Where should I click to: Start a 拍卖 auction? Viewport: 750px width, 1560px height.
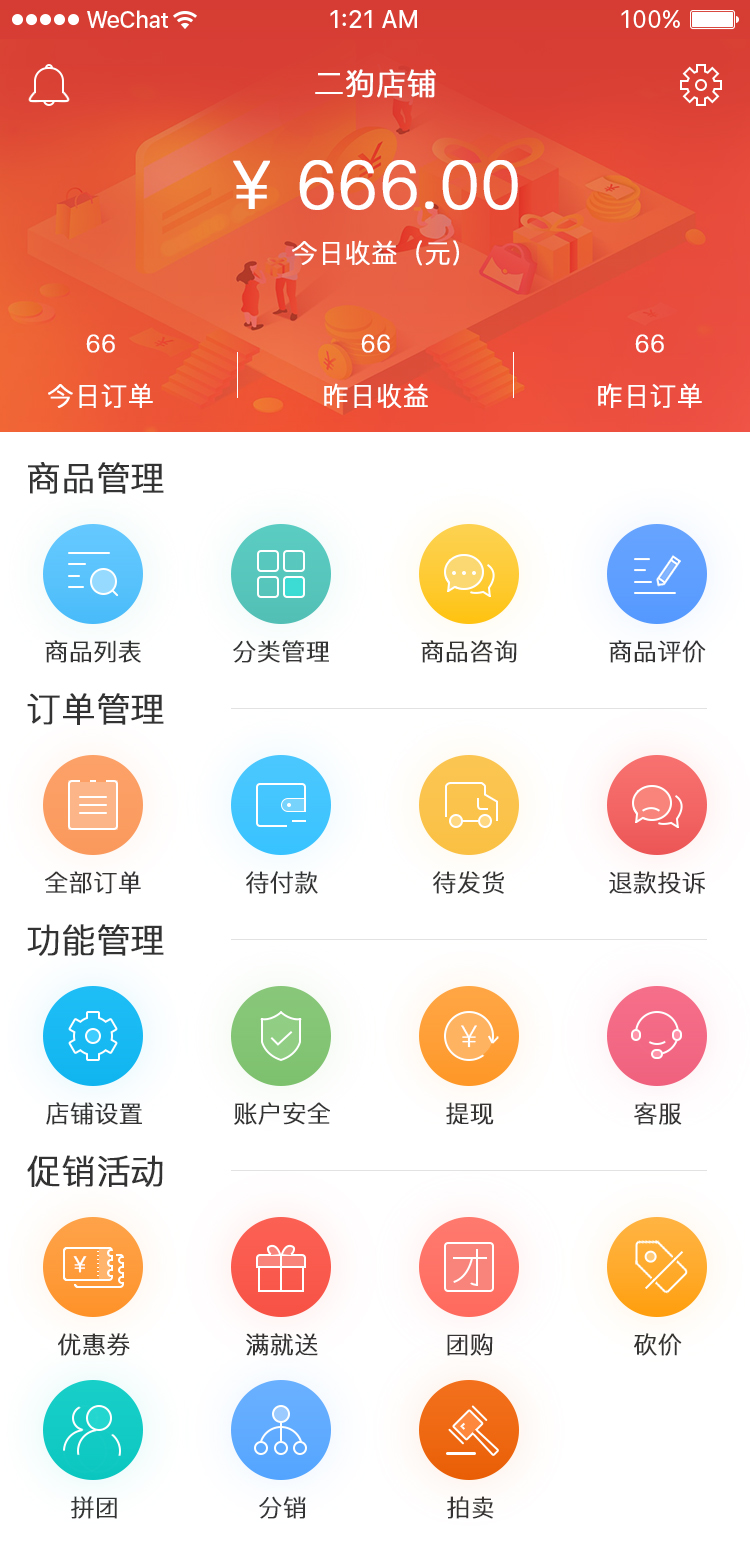click(469, 1431)
